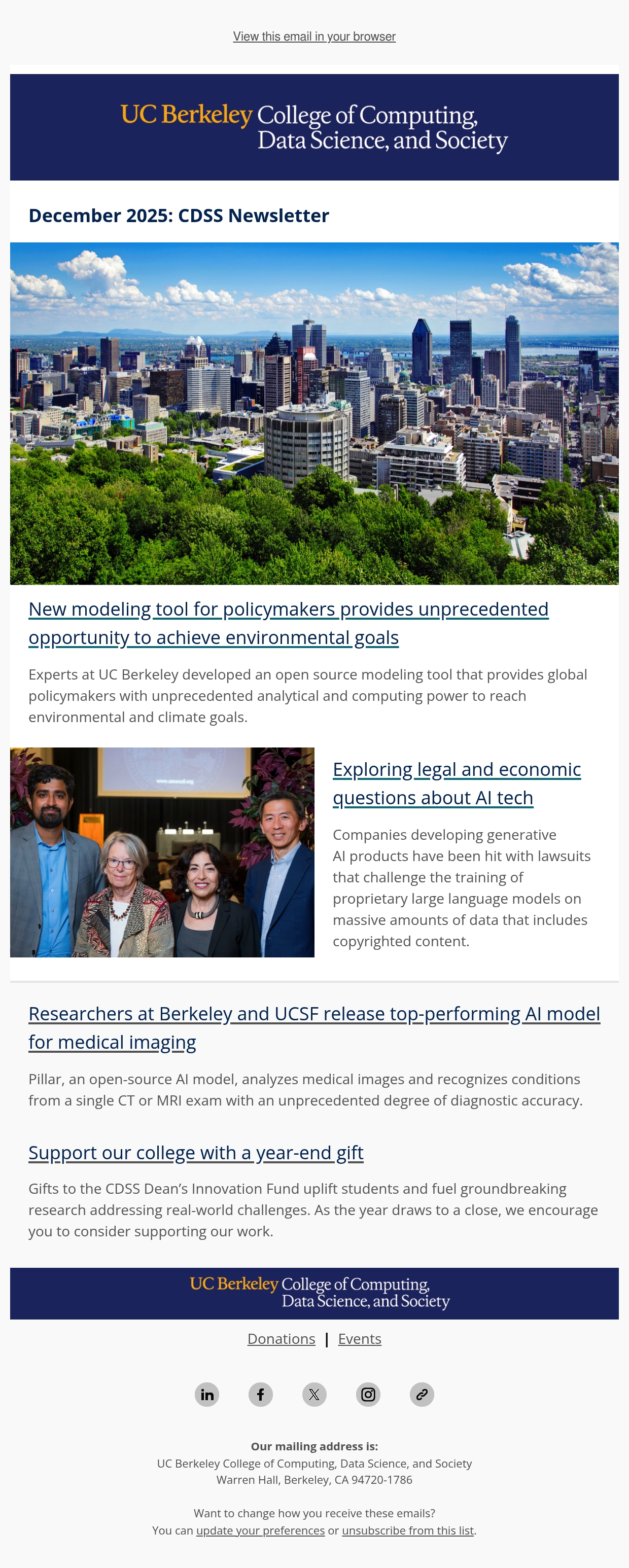The width and height of the screenshot is (629, 1568).
Task: Tap the website link chain icon
Action: [422, 1394]
